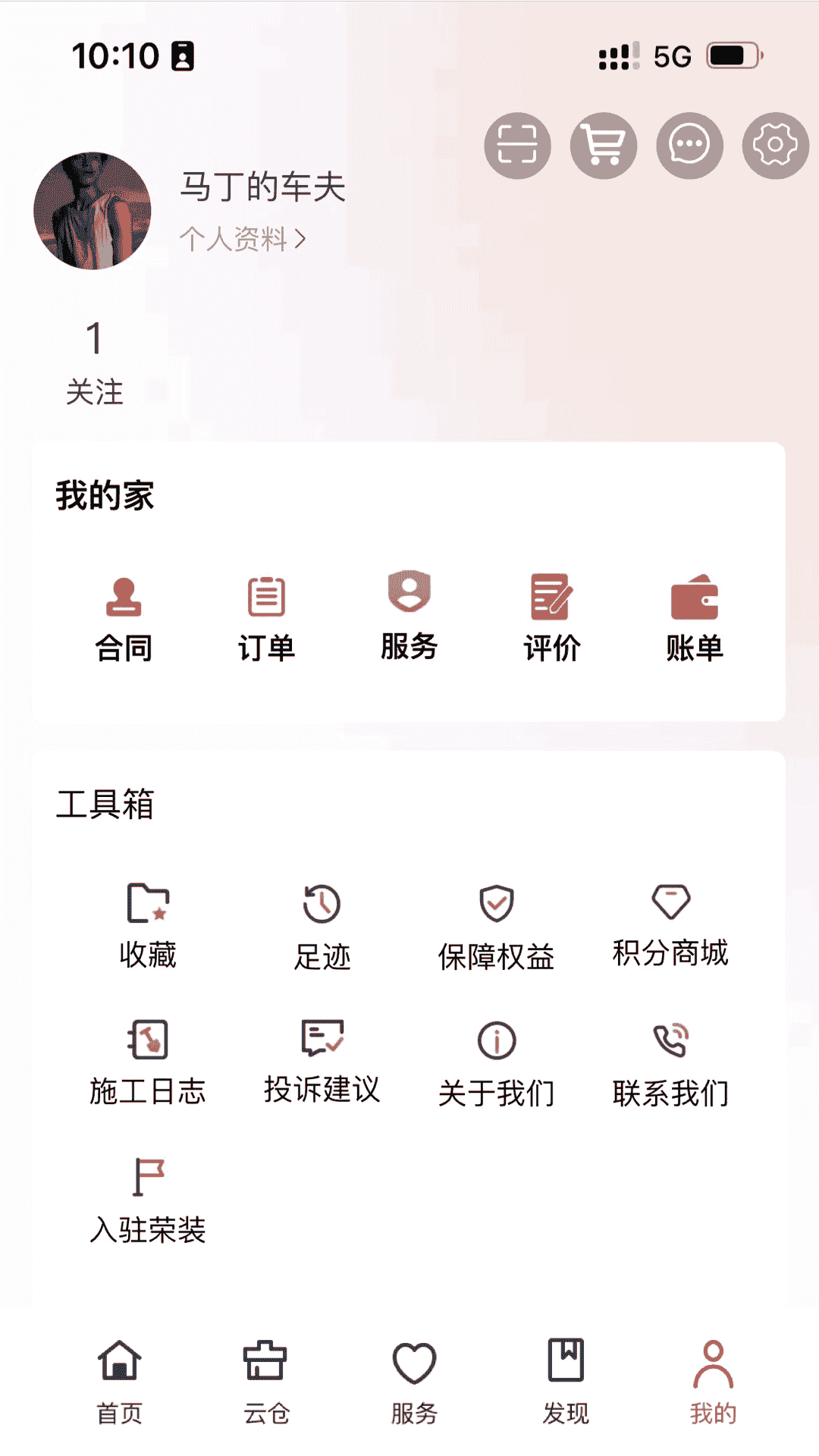Open 评价 reviews

(551, 618)
